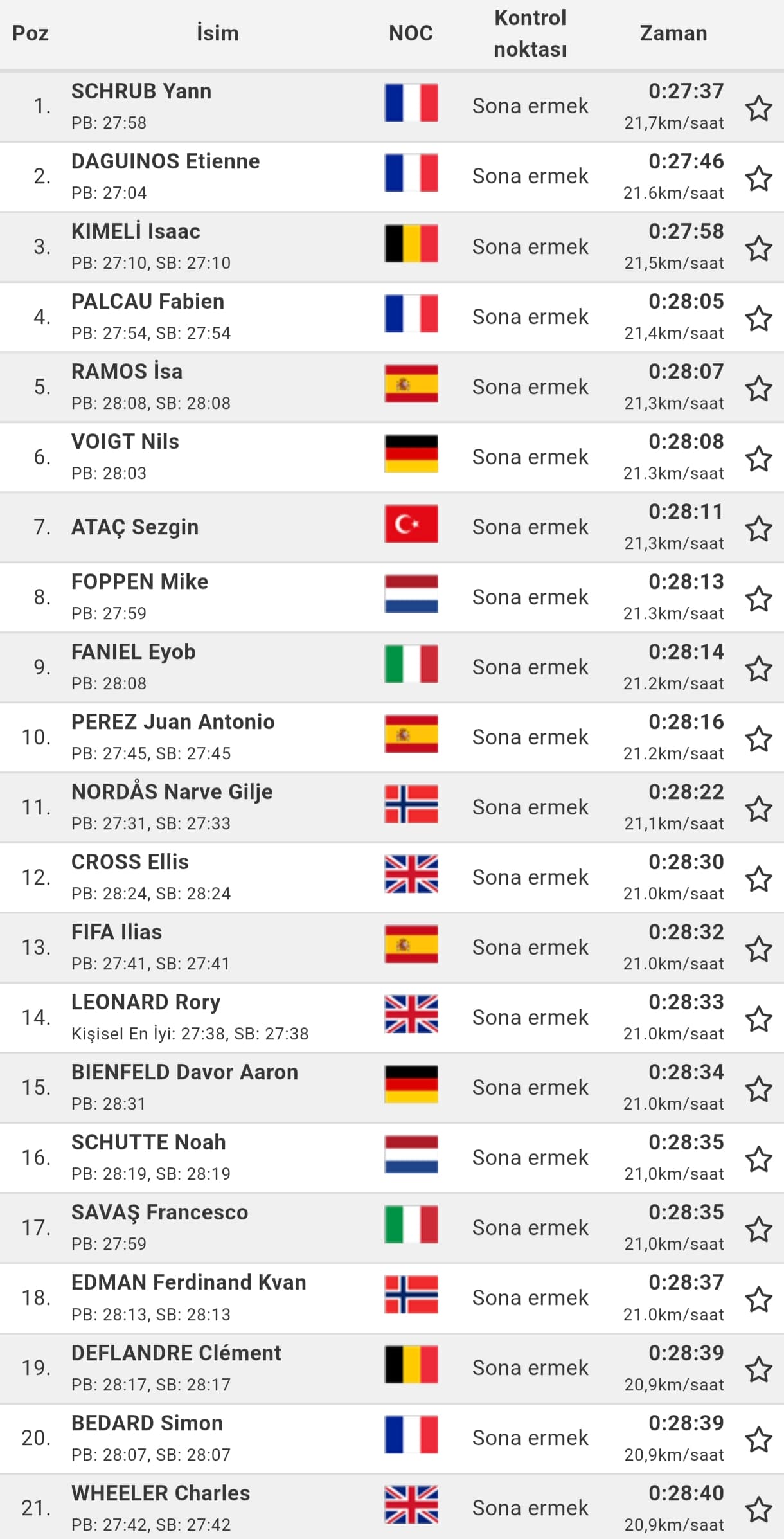Tap the star for CROSS Ellis
The image size is (784, 1539).
click(x=758, y=879)
